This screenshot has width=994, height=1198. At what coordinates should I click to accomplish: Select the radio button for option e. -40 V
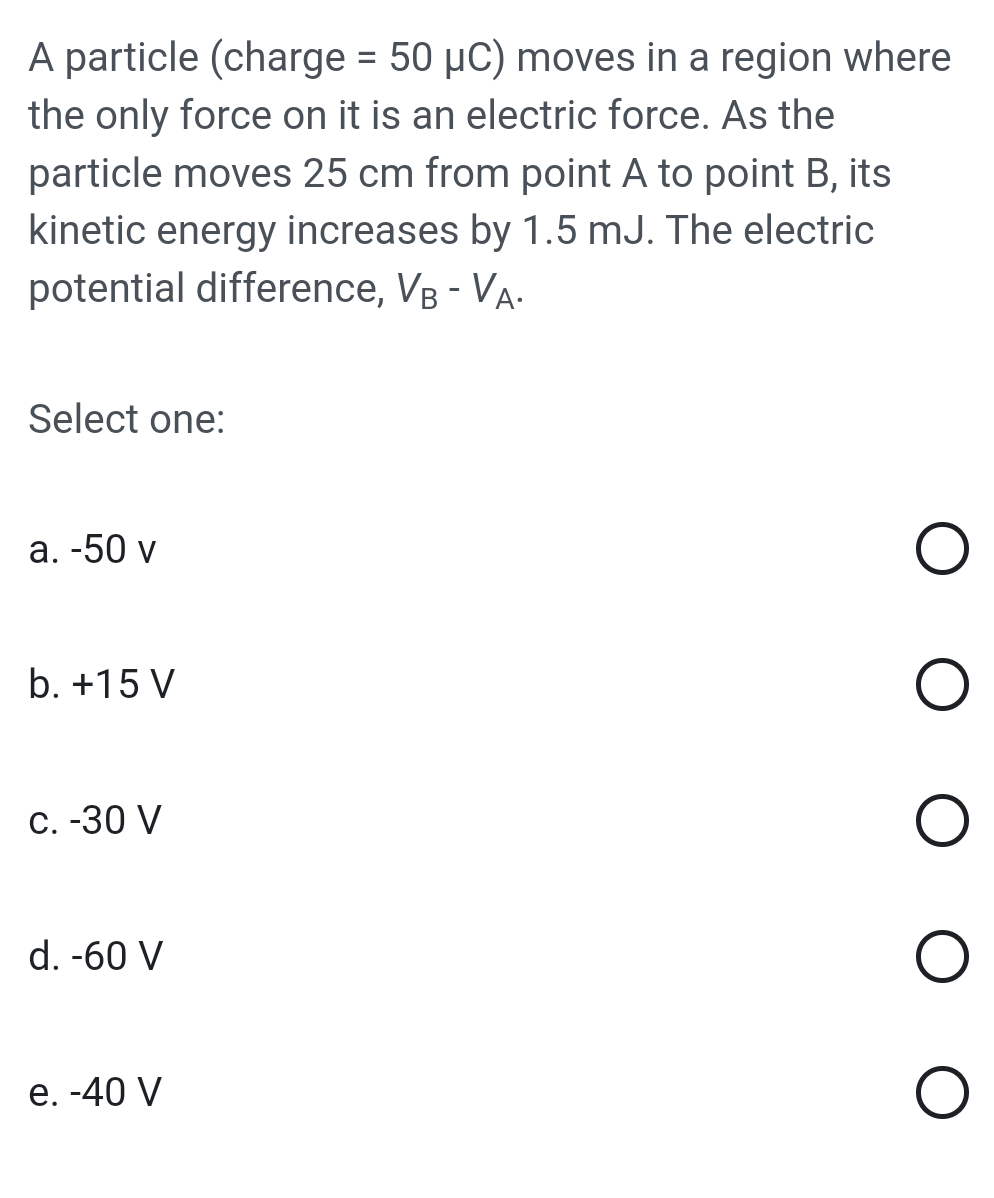941,1093
